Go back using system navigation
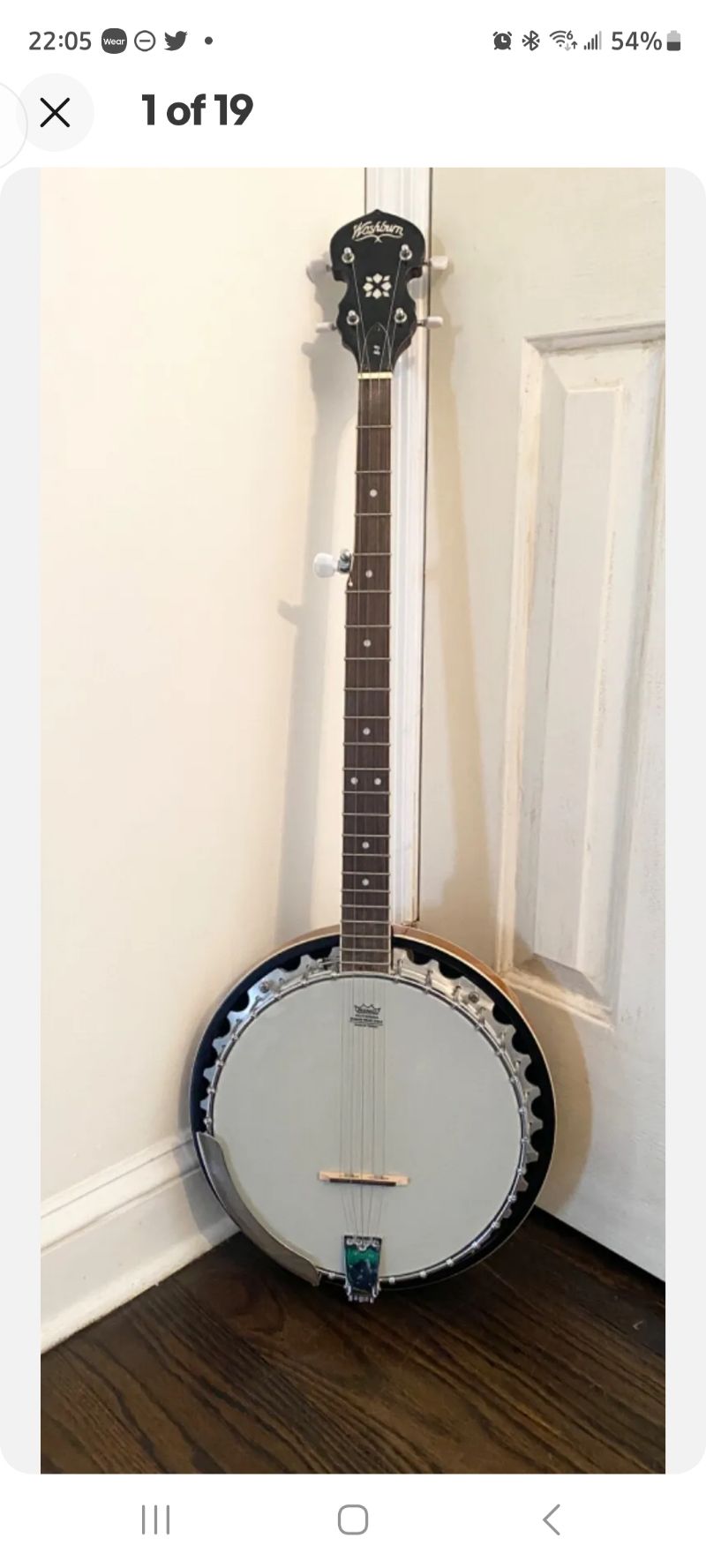This screenshot has height=1568, width=706. [551, 1519]
